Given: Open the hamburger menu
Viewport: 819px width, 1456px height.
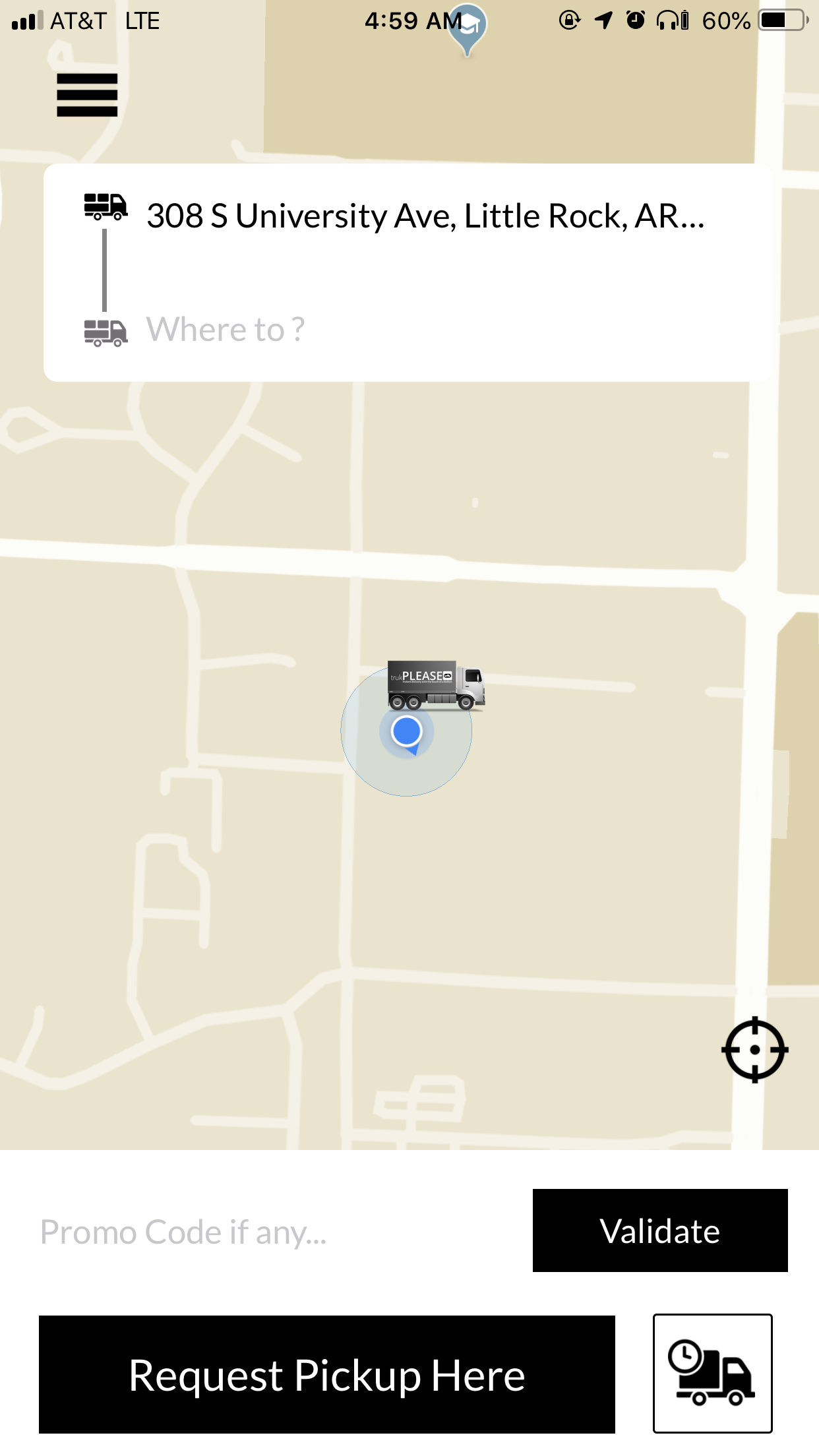Looking at the screenshot, I should (x=87, y=95).
